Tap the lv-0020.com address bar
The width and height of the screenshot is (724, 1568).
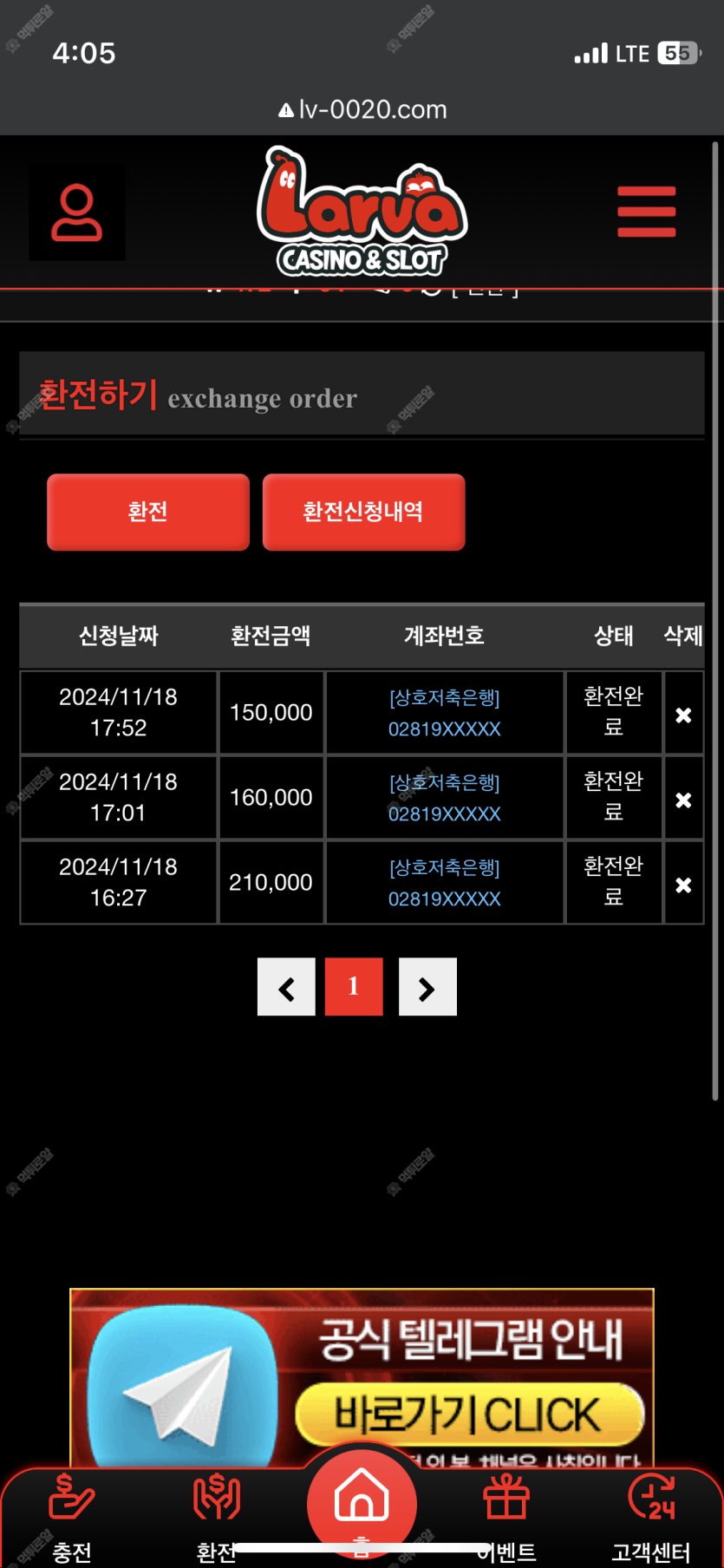click(x=362, y=110)
